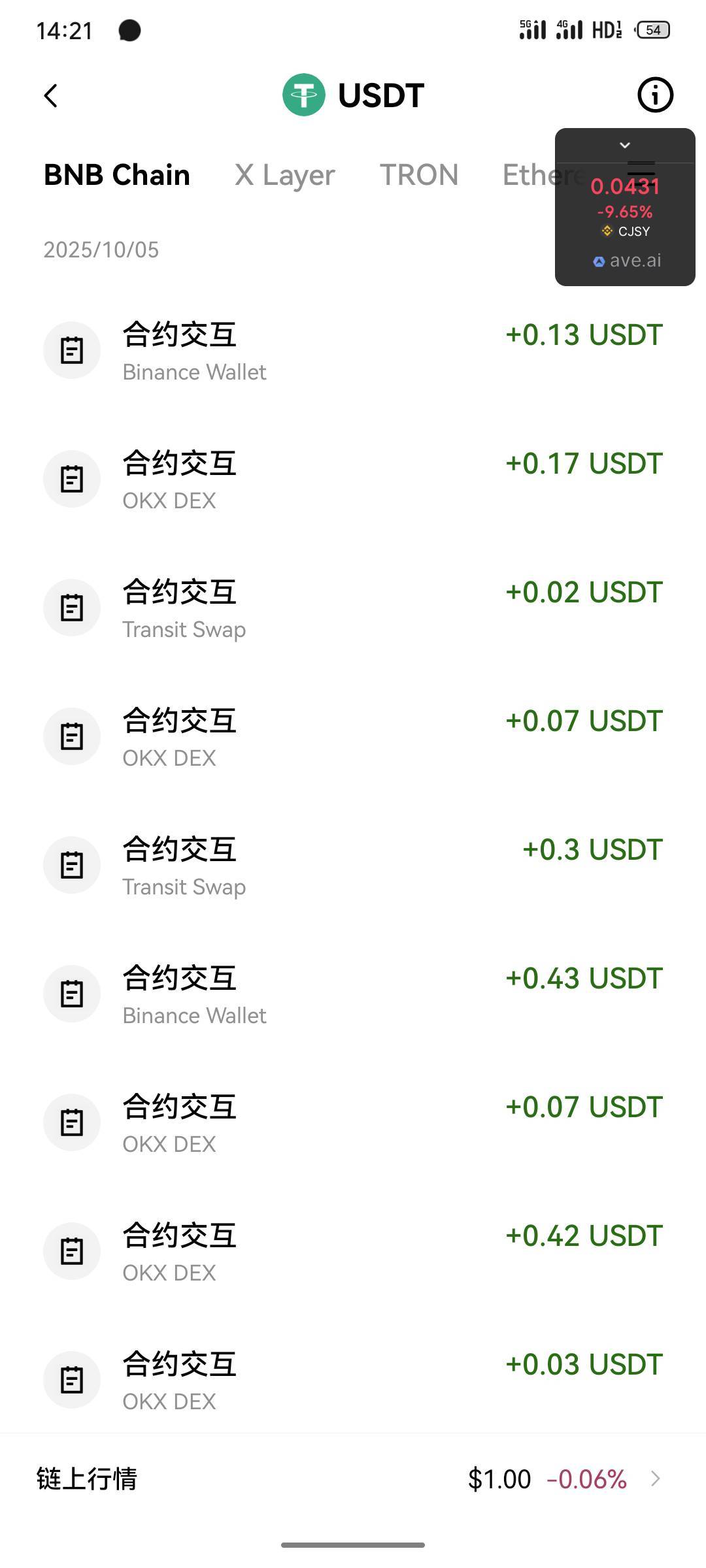Open the +0.17 USDT OKX DEX transaction
The image size is (706, 1568).
353,480
